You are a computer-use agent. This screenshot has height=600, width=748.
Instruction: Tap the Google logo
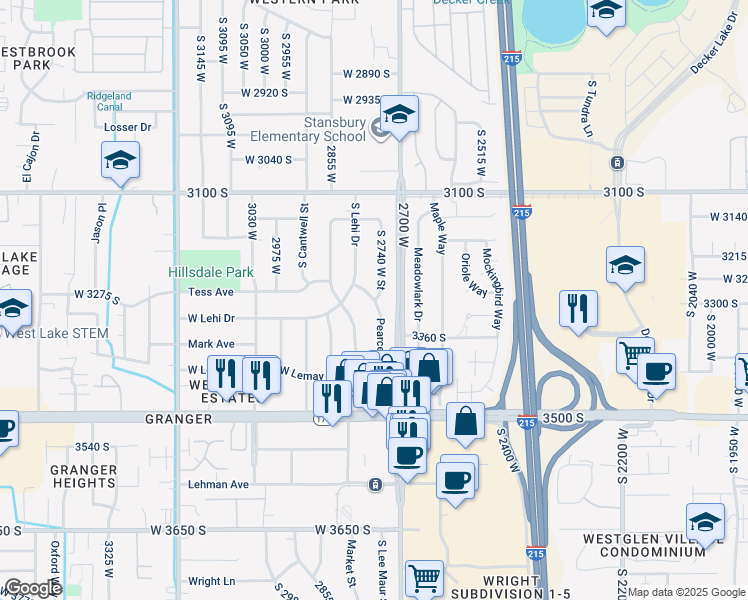tap(33, 589)
